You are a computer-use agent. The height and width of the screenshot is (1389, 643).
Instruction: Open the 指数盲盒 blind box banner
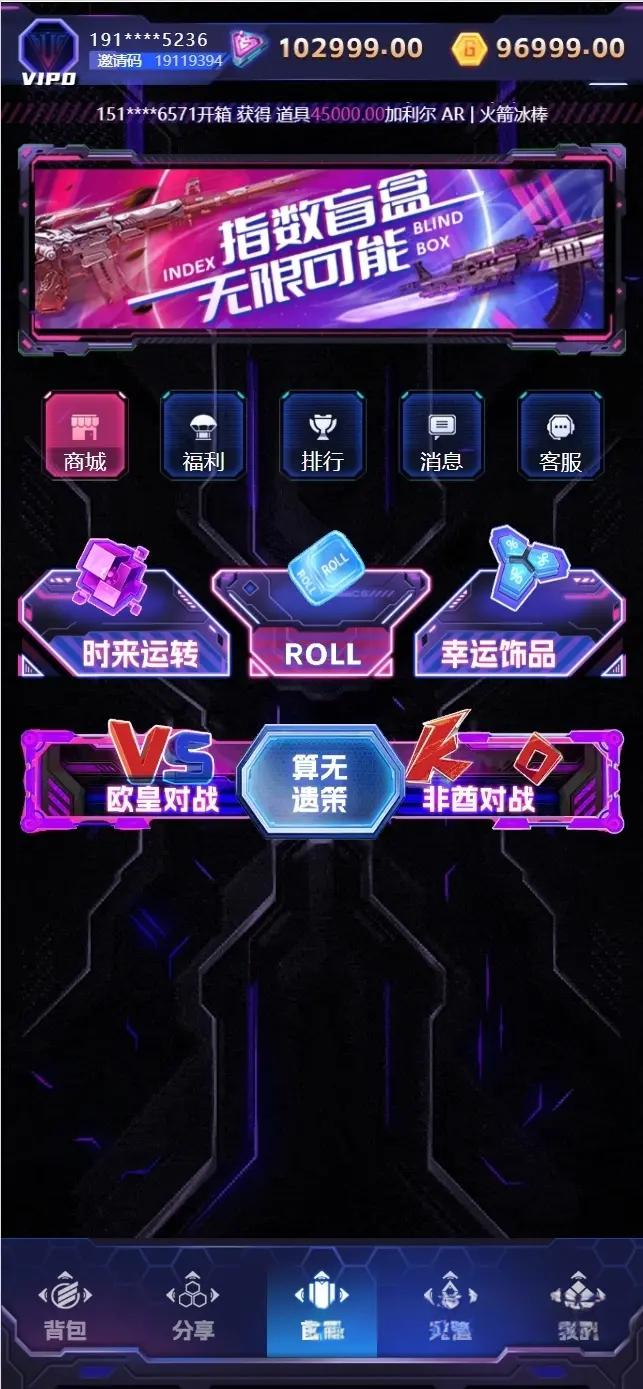pos(320,246)
